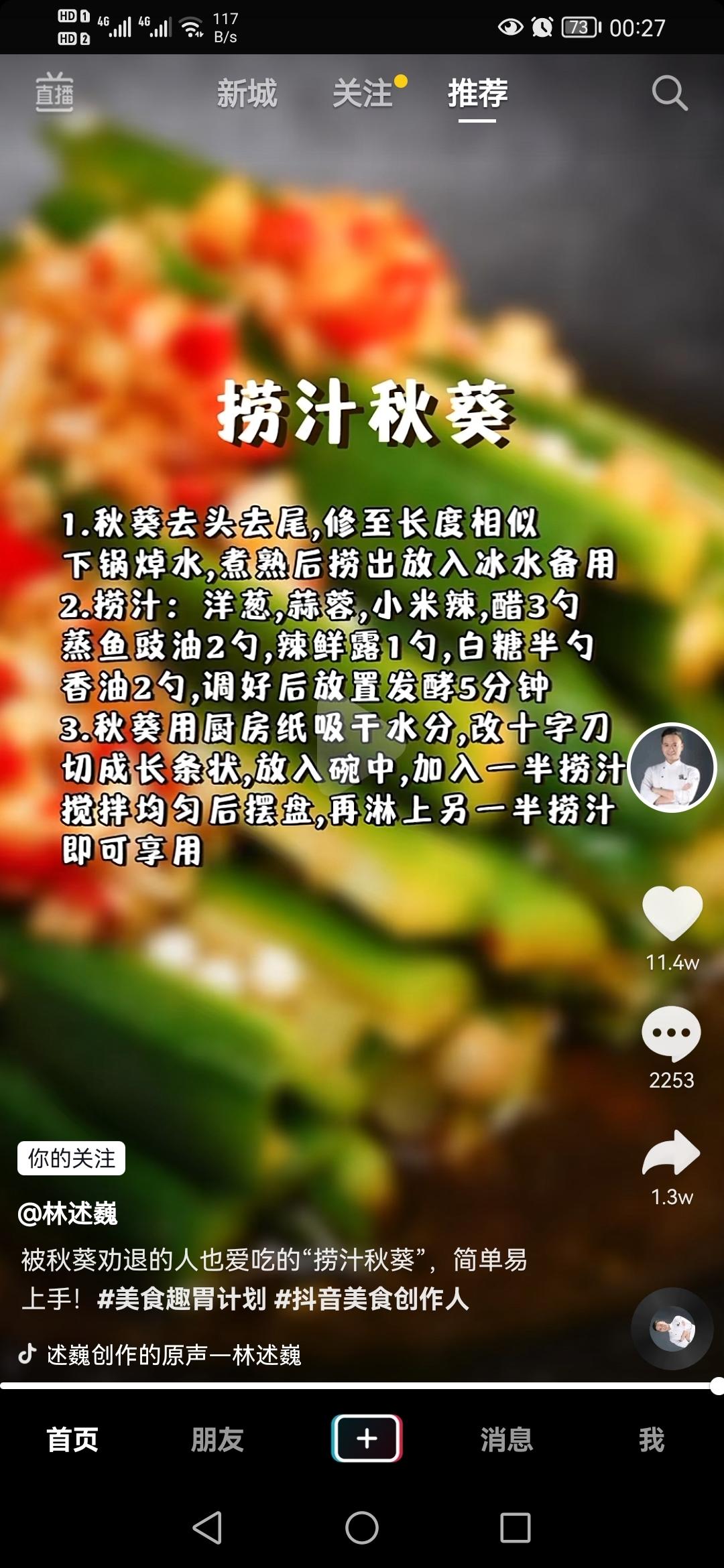Go to 首页 in bottom navigation
Screen dimensions: 724x1568
coord(72,1439)
